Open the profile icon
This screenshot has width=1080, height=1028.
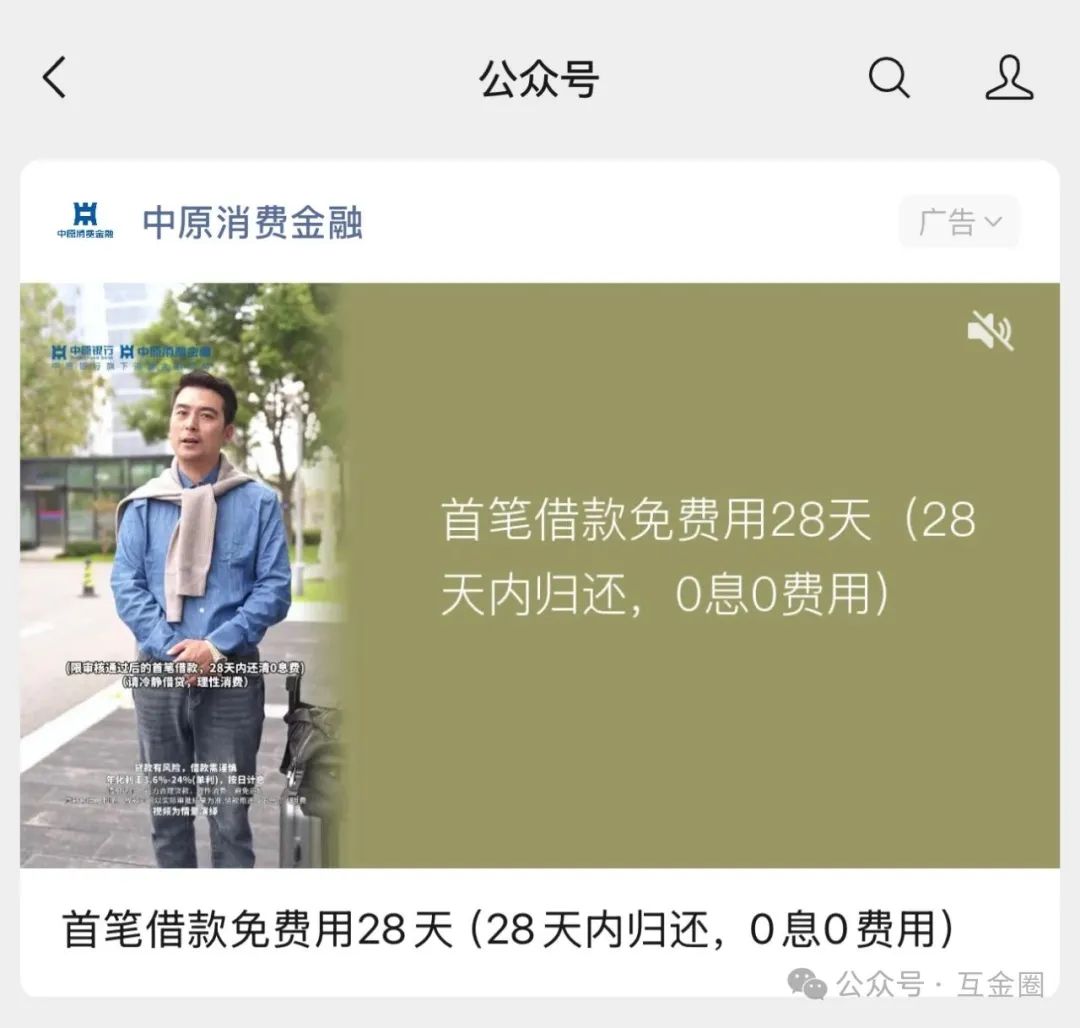coord(1008,78)
